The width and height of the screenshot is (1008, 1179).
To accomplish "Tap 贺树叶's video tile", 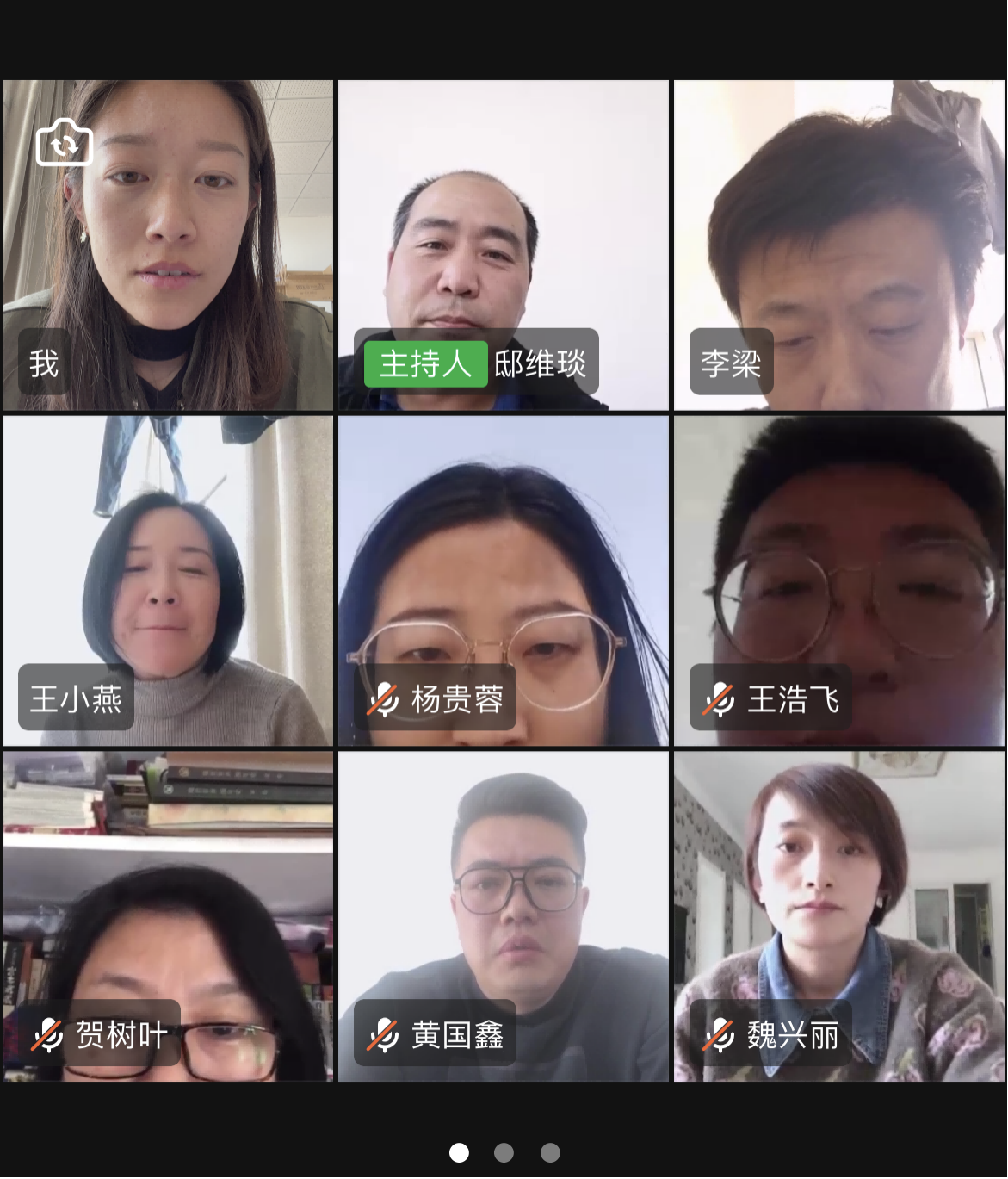I will (x=167, y=916).
